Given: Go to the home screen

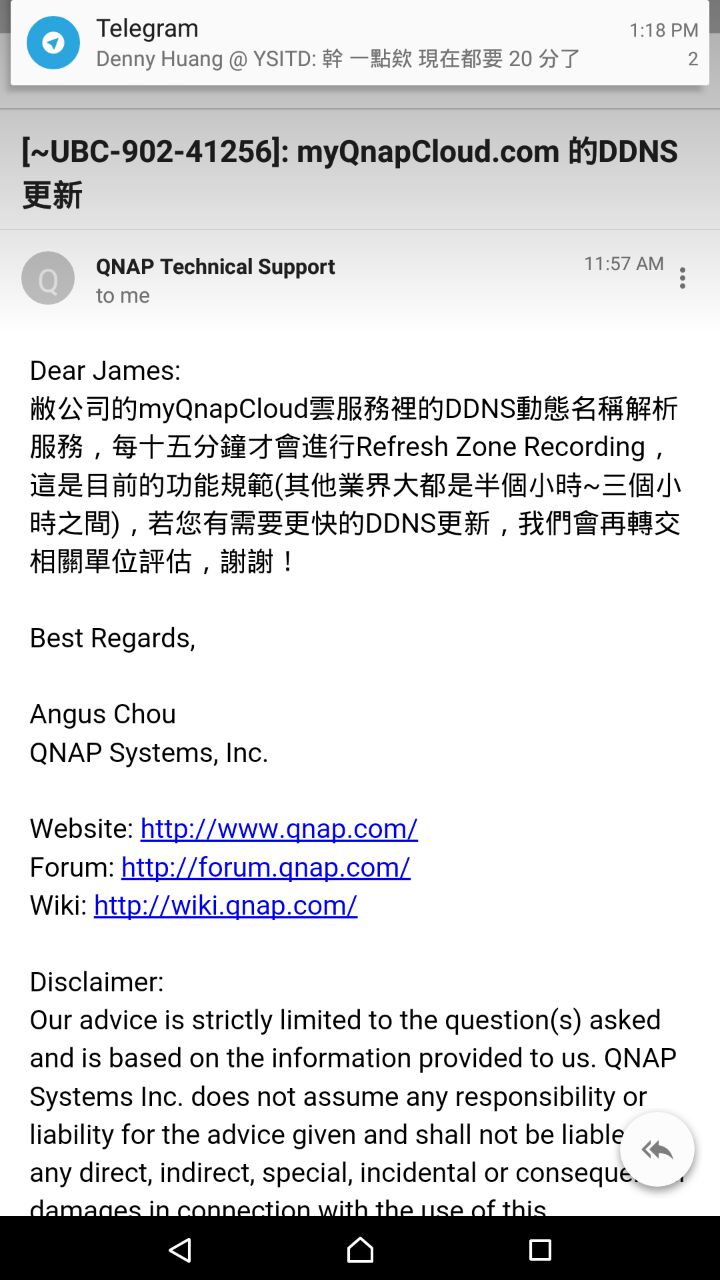Looking at the screenshot, I should (x=360, y=1249).
